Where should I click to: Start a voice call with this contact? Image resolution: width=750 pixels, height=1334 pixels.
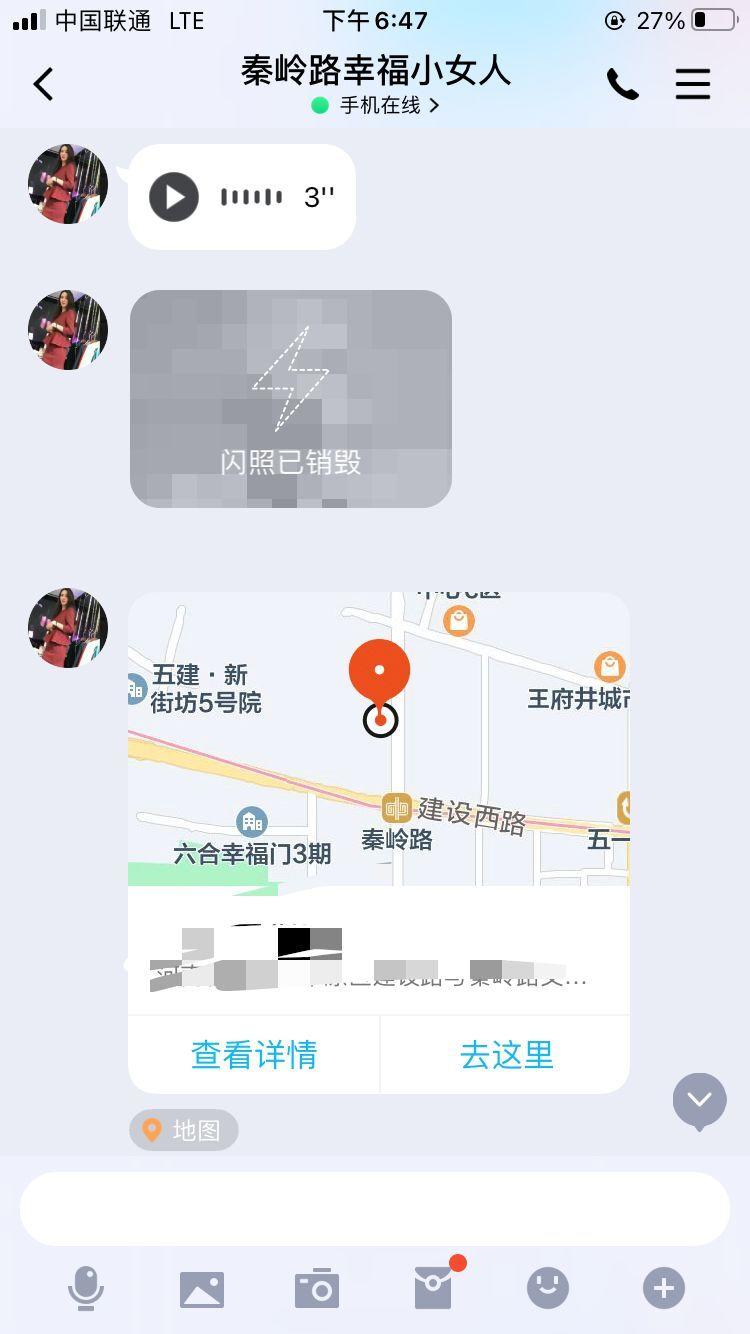(622, 84)
